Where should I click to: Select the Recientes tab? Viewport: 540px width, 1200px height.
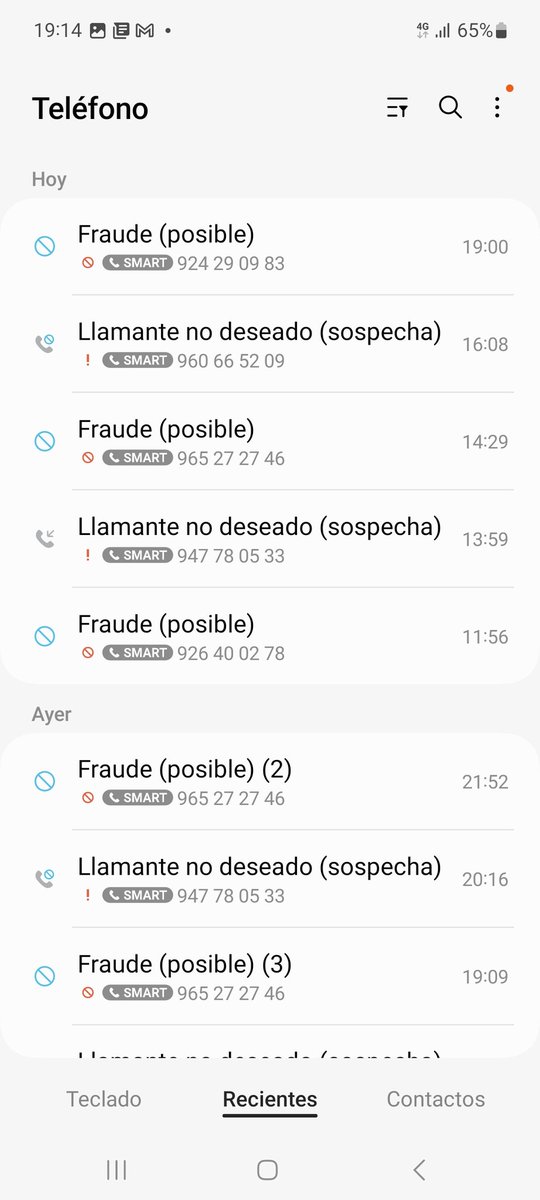[270, 1099]
